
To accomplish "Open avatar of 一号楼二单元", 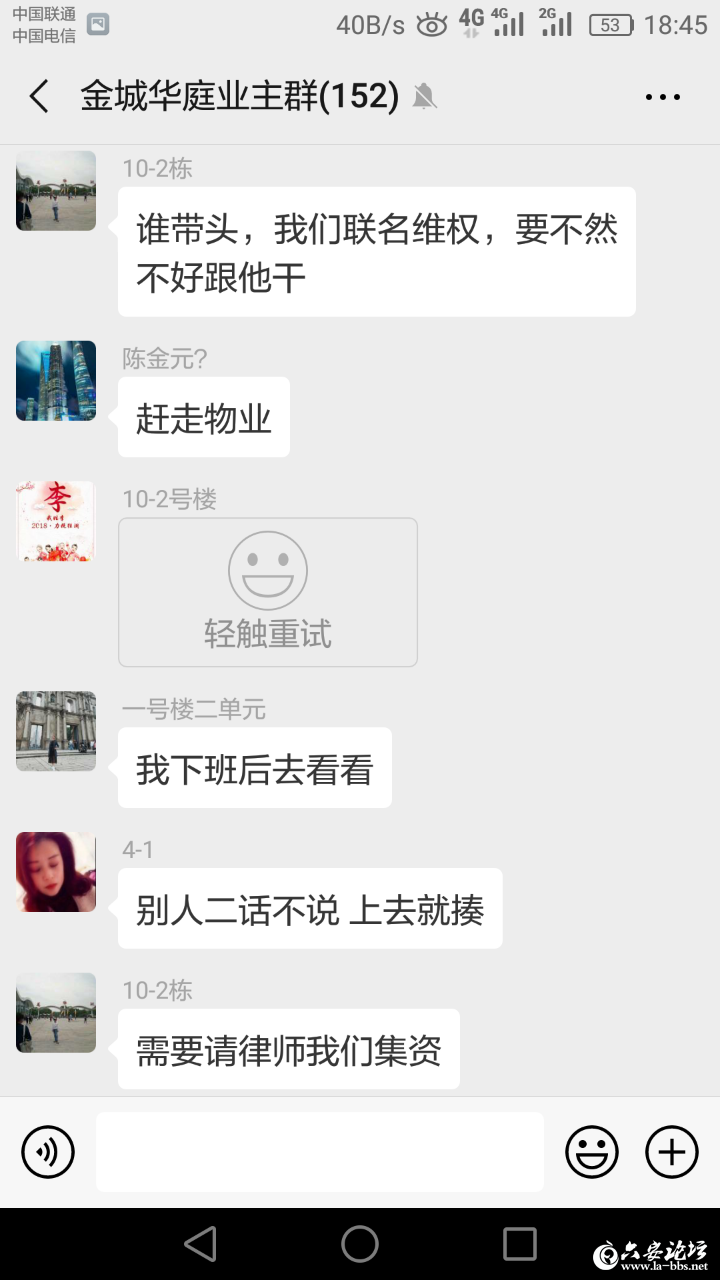I will coord(56,731).
